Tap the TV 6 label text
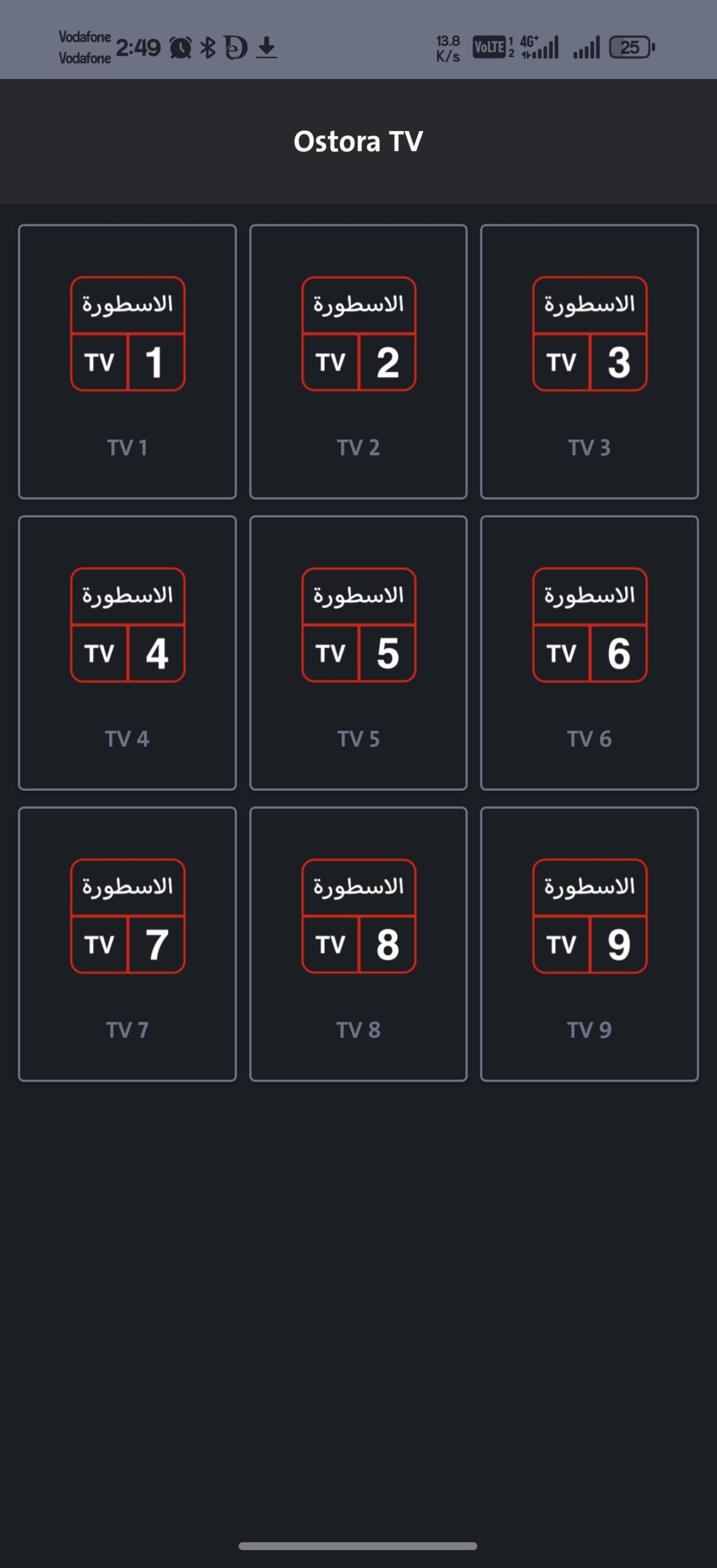The height and width of the screenshot is (1568, 717). click(x=590, y=739)
